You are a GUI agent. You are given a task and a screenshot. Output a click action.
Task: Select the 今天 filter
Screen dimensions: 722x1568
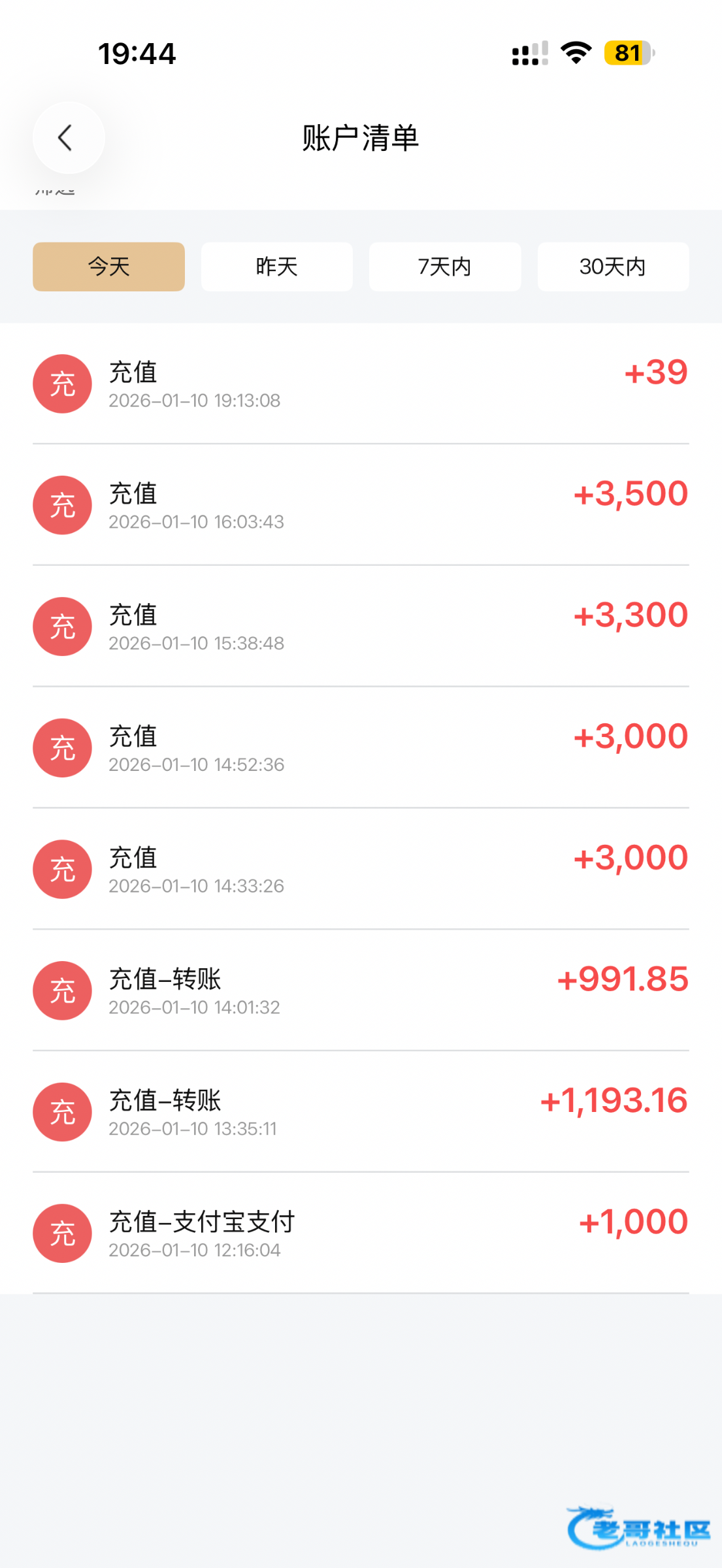[x=108, y=267]
